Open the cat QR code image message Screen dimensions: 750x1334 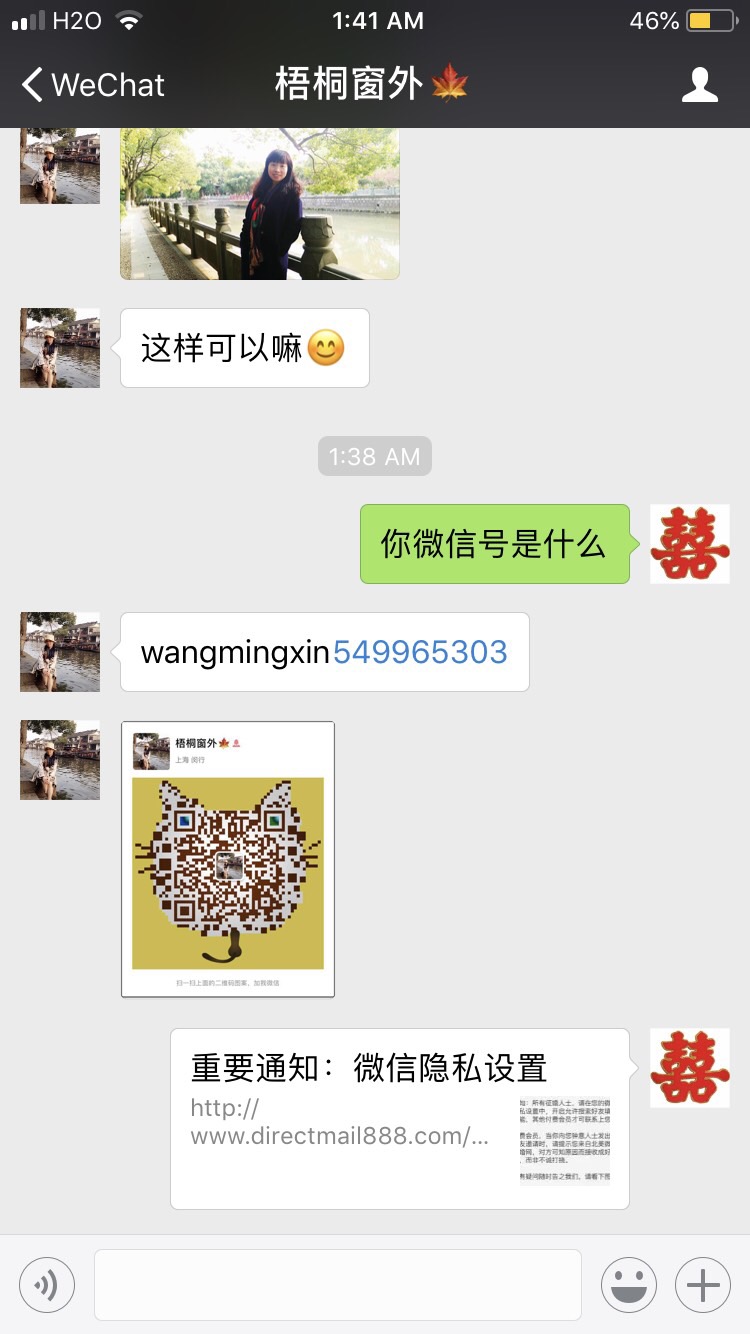click(x=228, y=859)
